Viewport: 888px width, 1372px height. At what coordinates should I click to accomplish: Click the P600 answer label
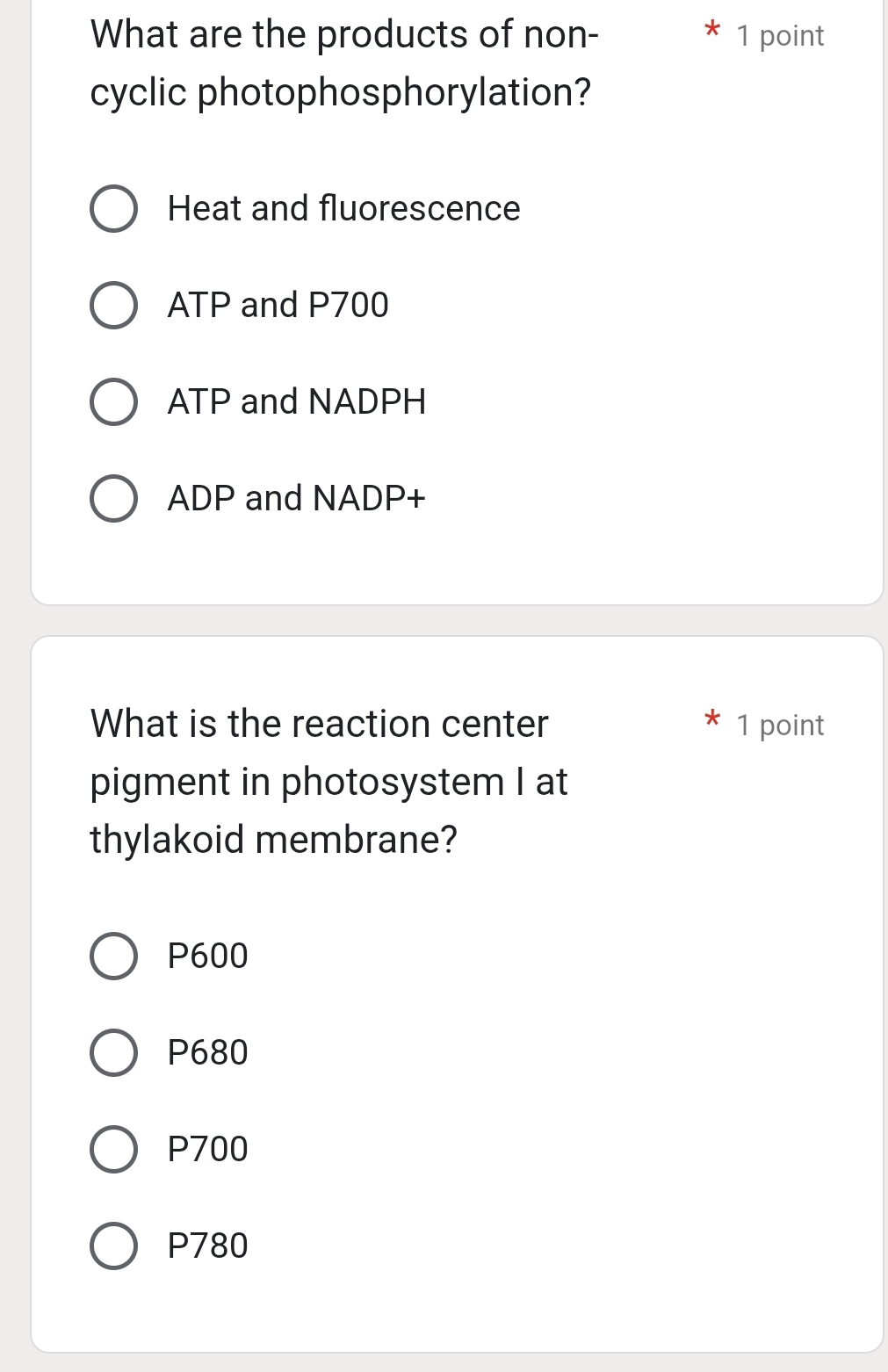(x=206, y=957)
